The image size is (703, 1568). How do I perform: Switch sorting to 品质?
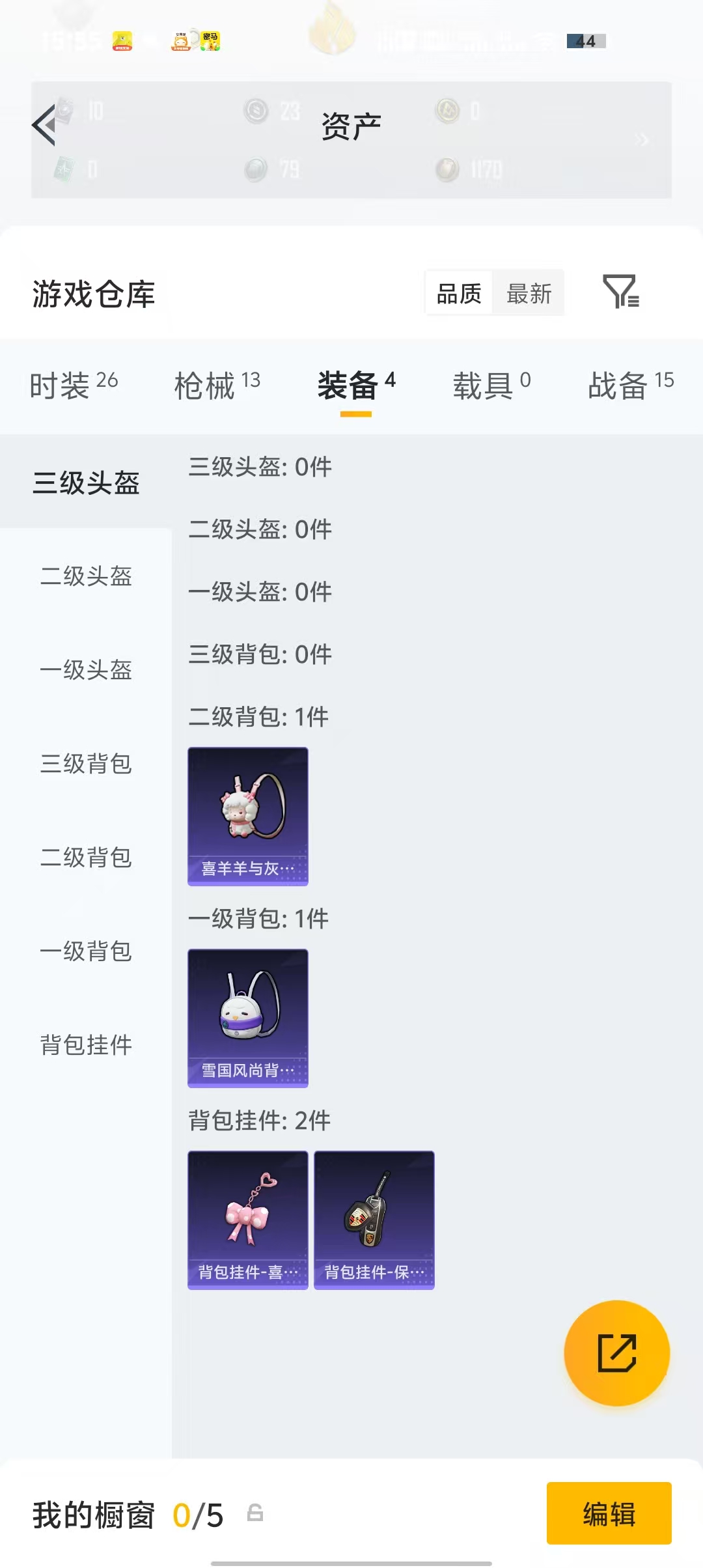coord(458,292)
